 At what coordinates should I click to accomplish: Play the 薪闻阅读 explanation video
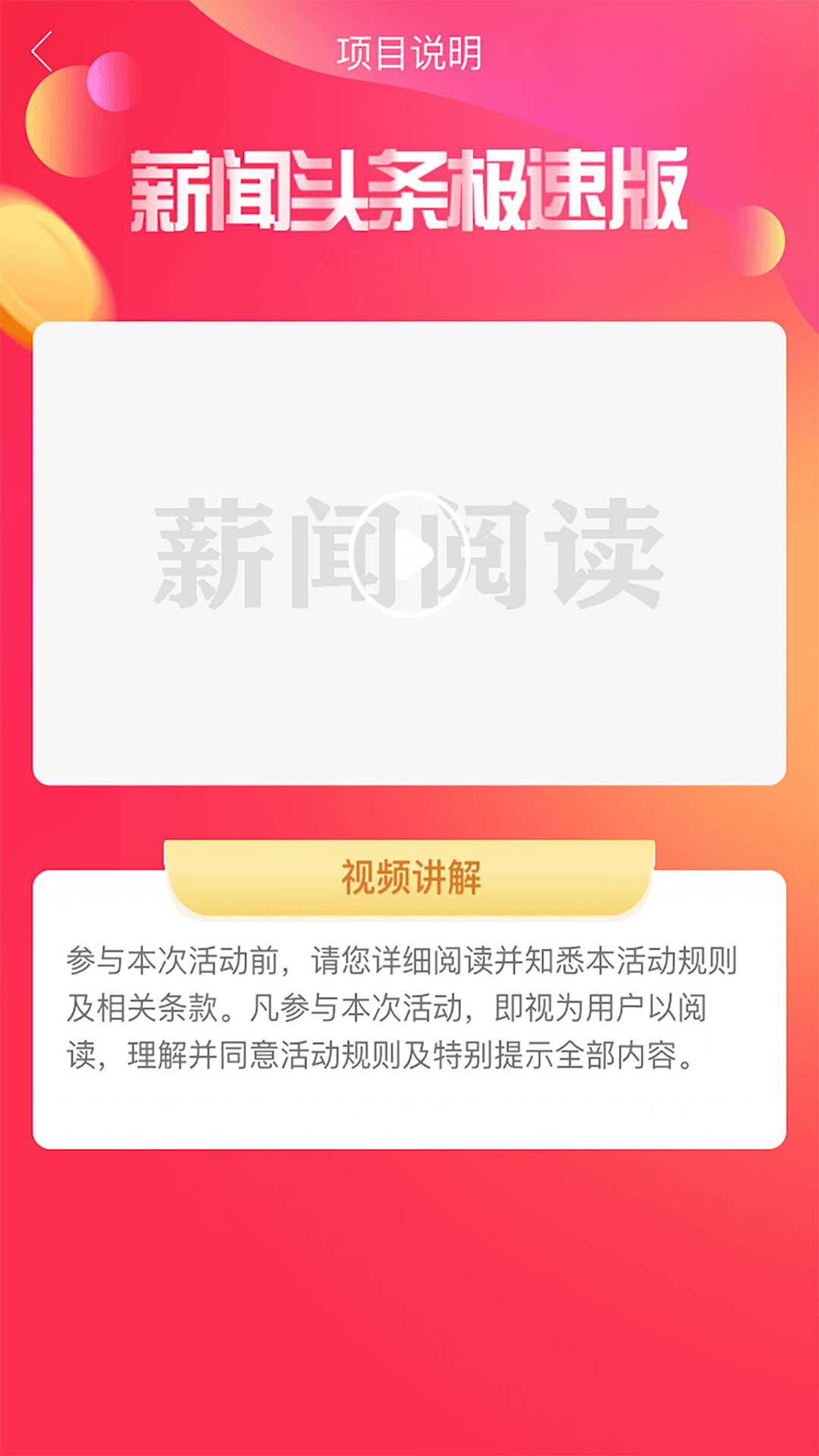409,554
